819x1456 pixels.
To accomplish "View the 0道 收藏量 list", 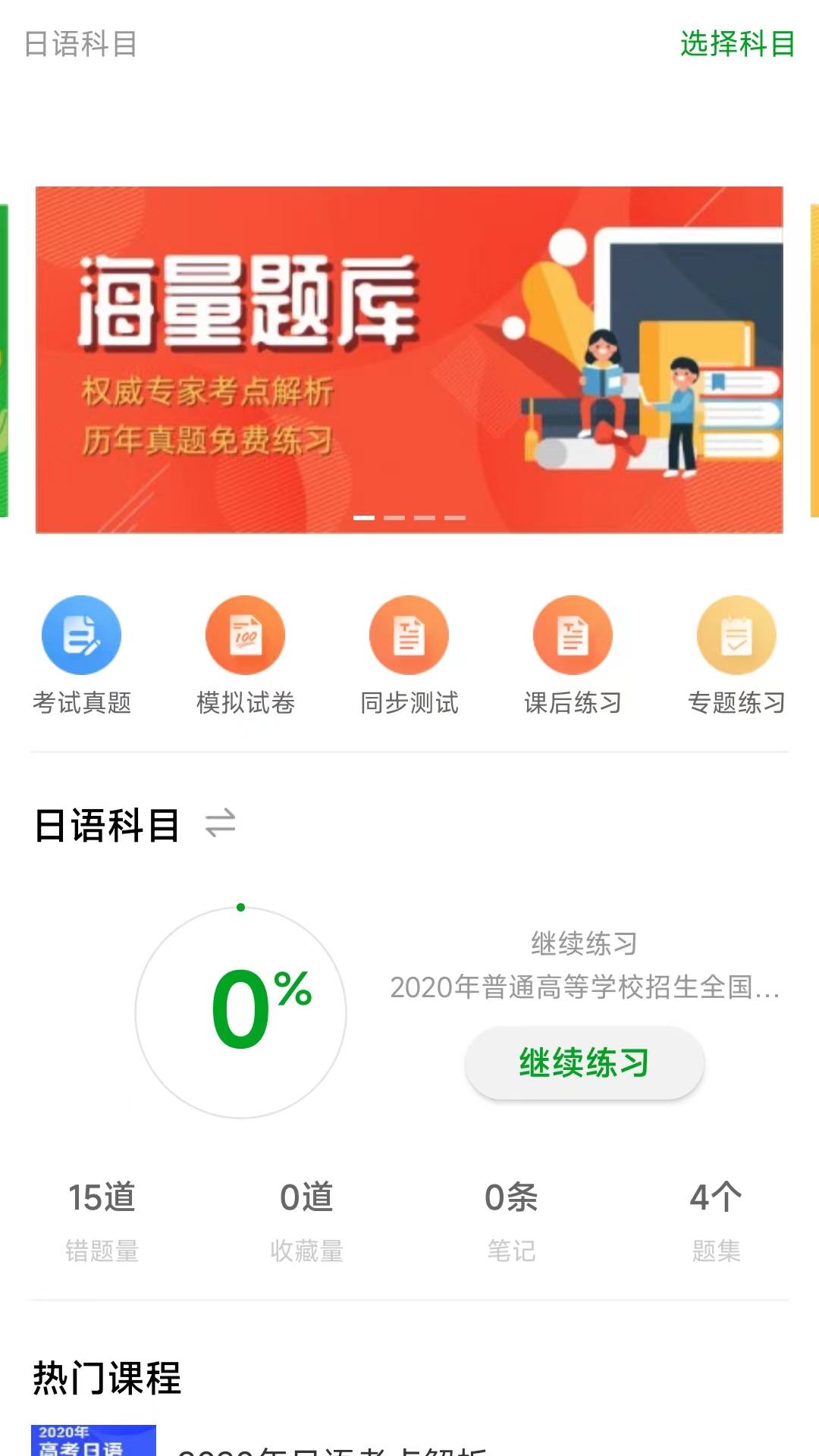I will point(307,1221).
